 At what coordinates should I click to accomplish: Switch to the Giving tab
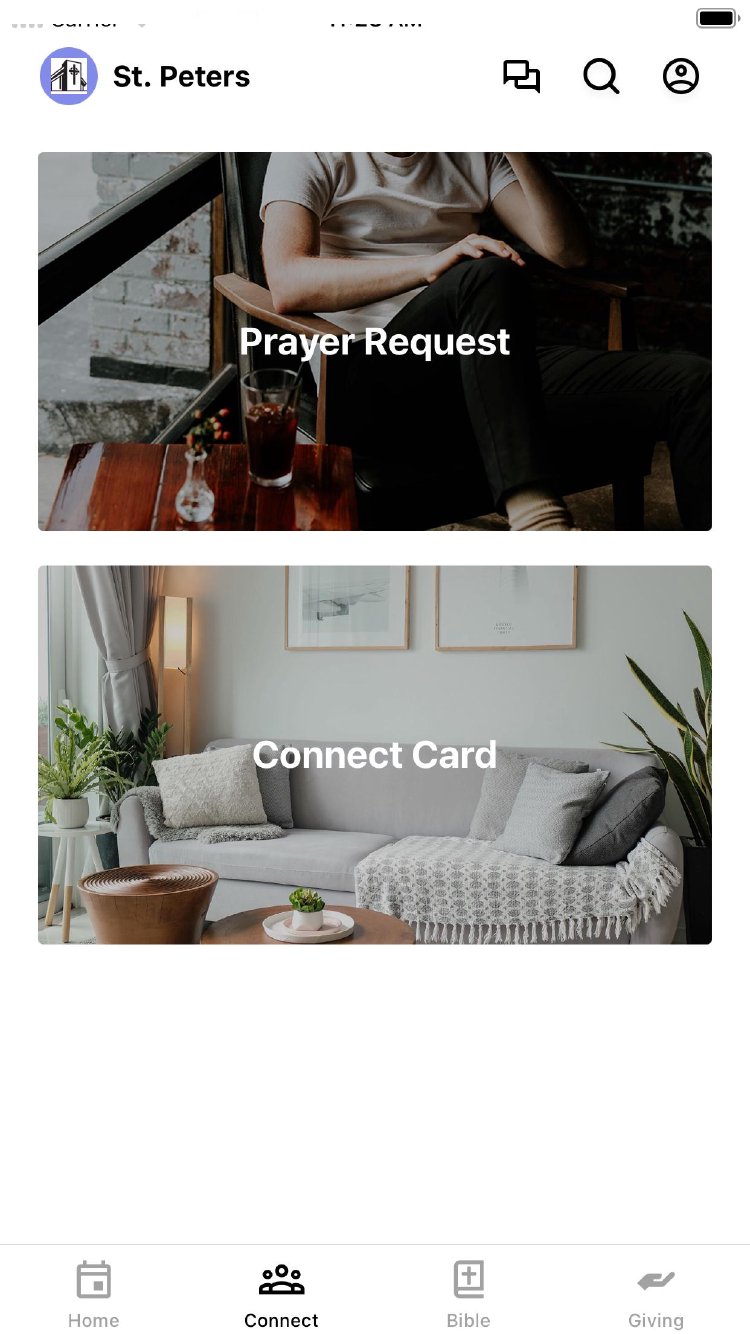point(656,1293)
